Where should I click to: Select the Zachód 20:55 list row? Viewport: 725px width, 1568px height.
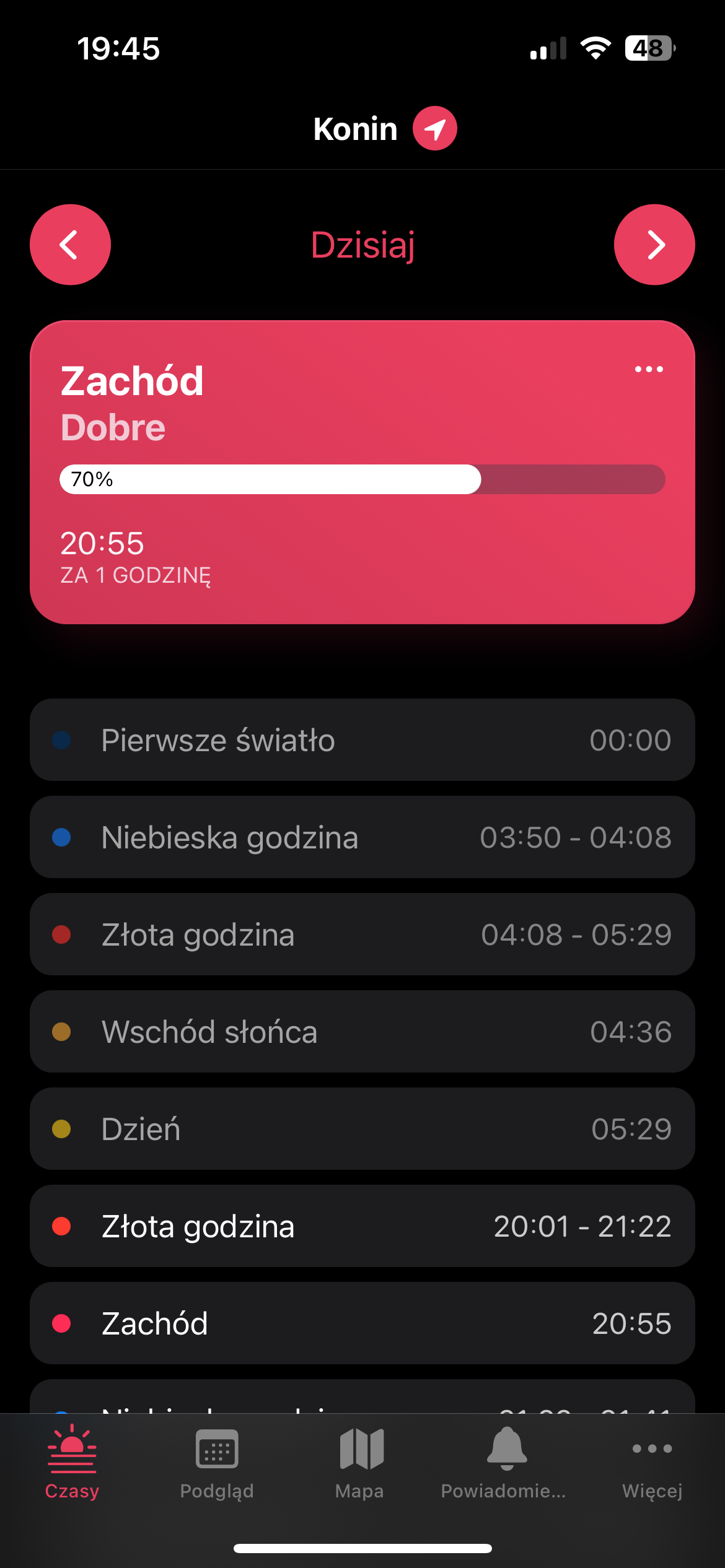click(362, 1323)
